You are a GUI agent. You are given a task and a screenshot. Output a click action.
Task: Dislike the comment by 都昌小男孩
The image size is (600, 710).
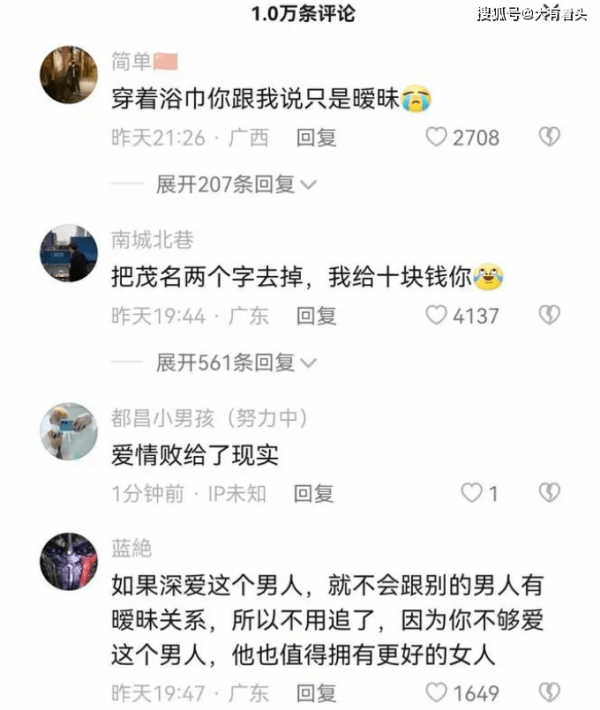pyautogui.click(x=548, y=492)
